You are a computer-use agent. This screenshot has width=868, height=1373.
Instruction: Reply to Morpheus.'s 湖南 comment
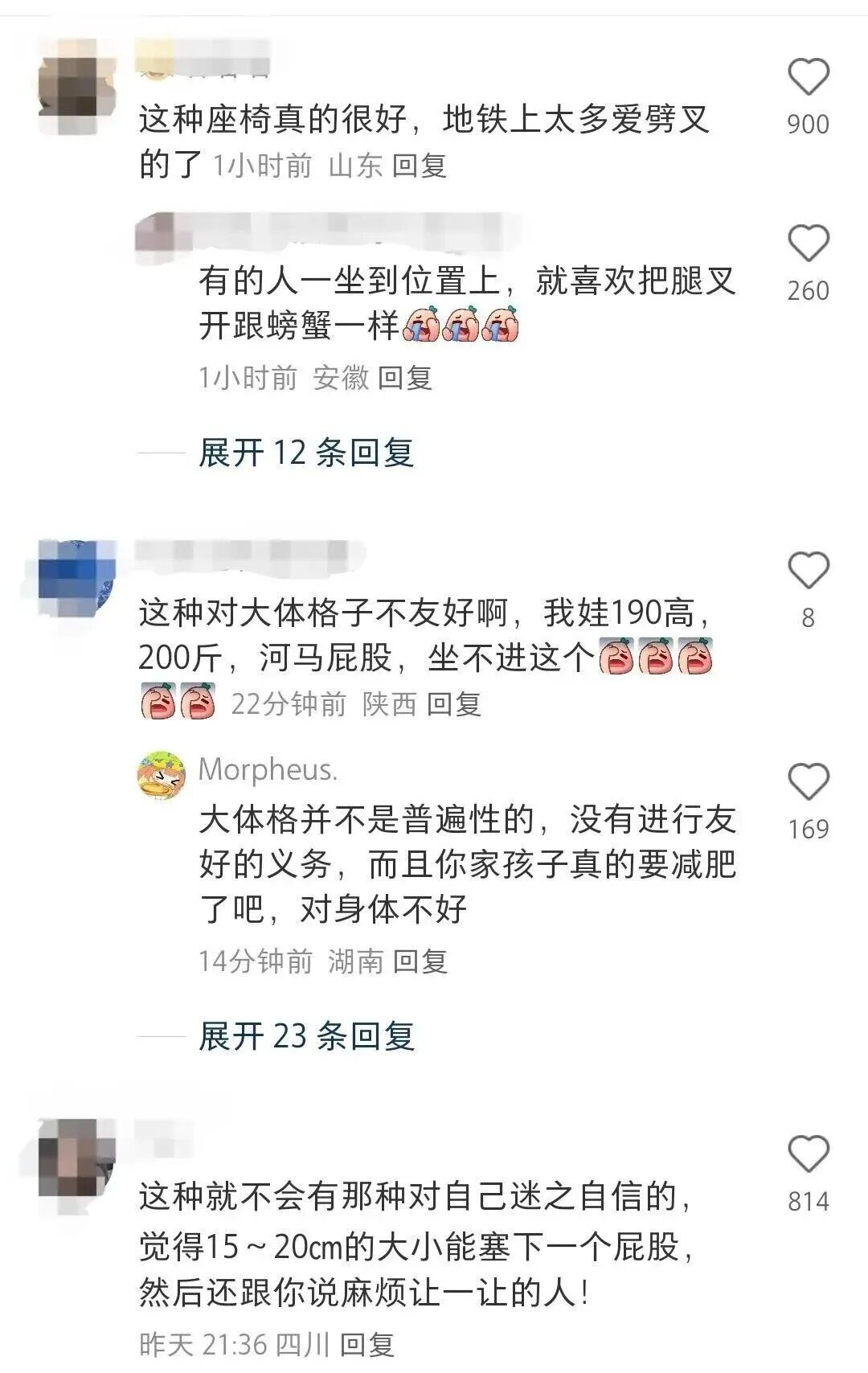pos(420,961)
